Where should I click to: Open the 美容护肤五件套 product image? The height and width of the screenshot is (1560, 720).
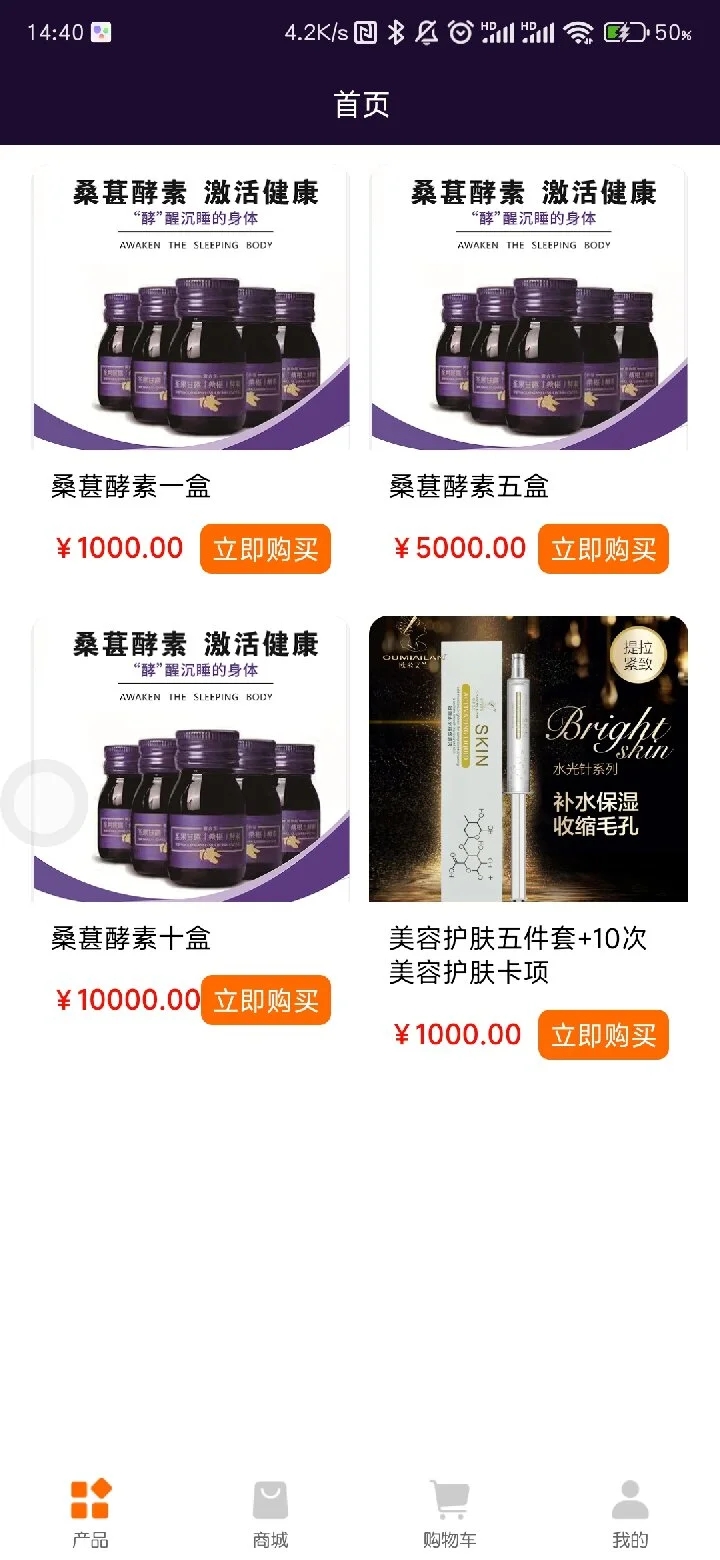[529, 760]
